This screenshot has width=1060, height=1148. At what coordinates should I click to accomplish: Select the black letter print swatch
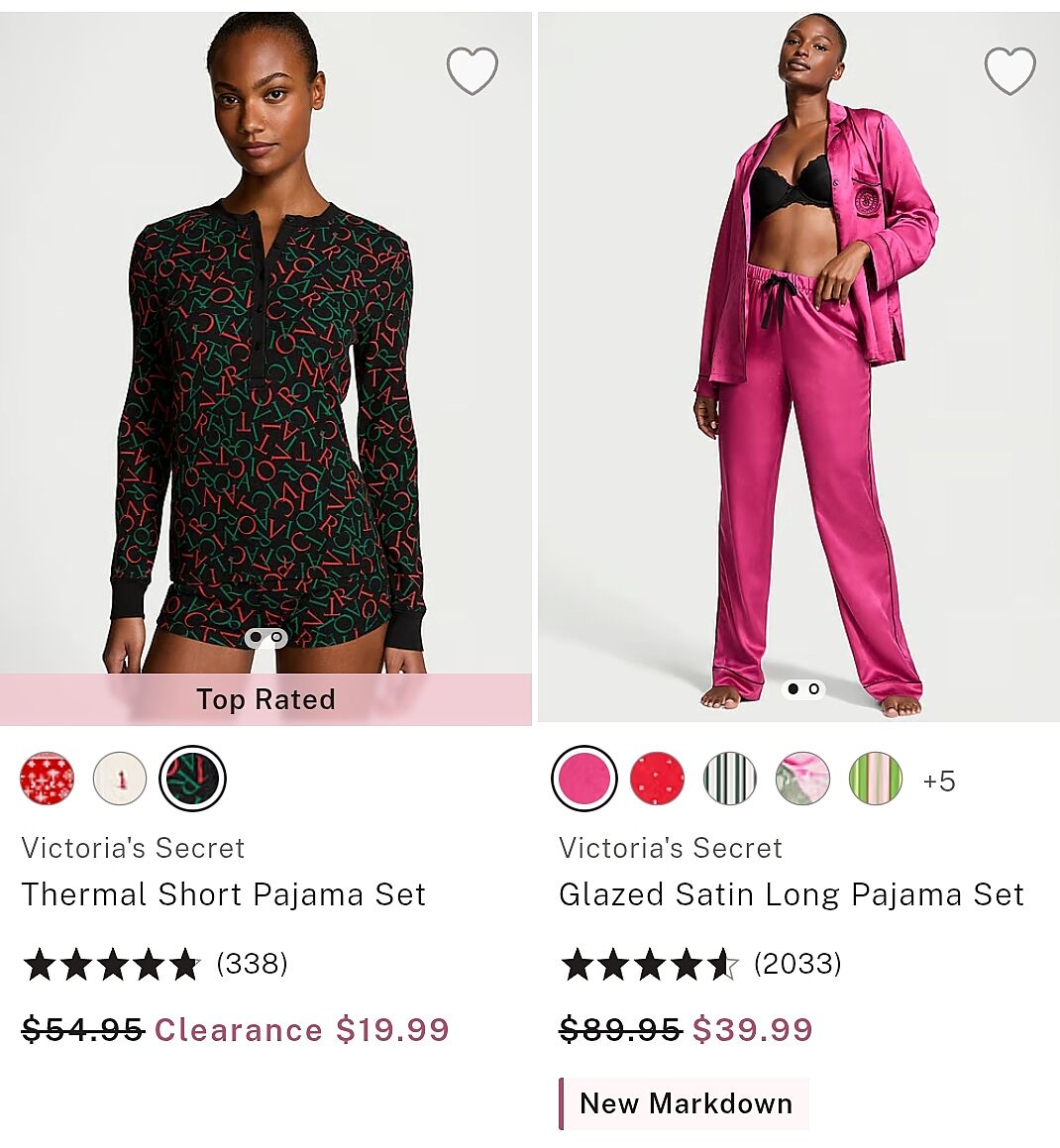[x=193, y=779]
